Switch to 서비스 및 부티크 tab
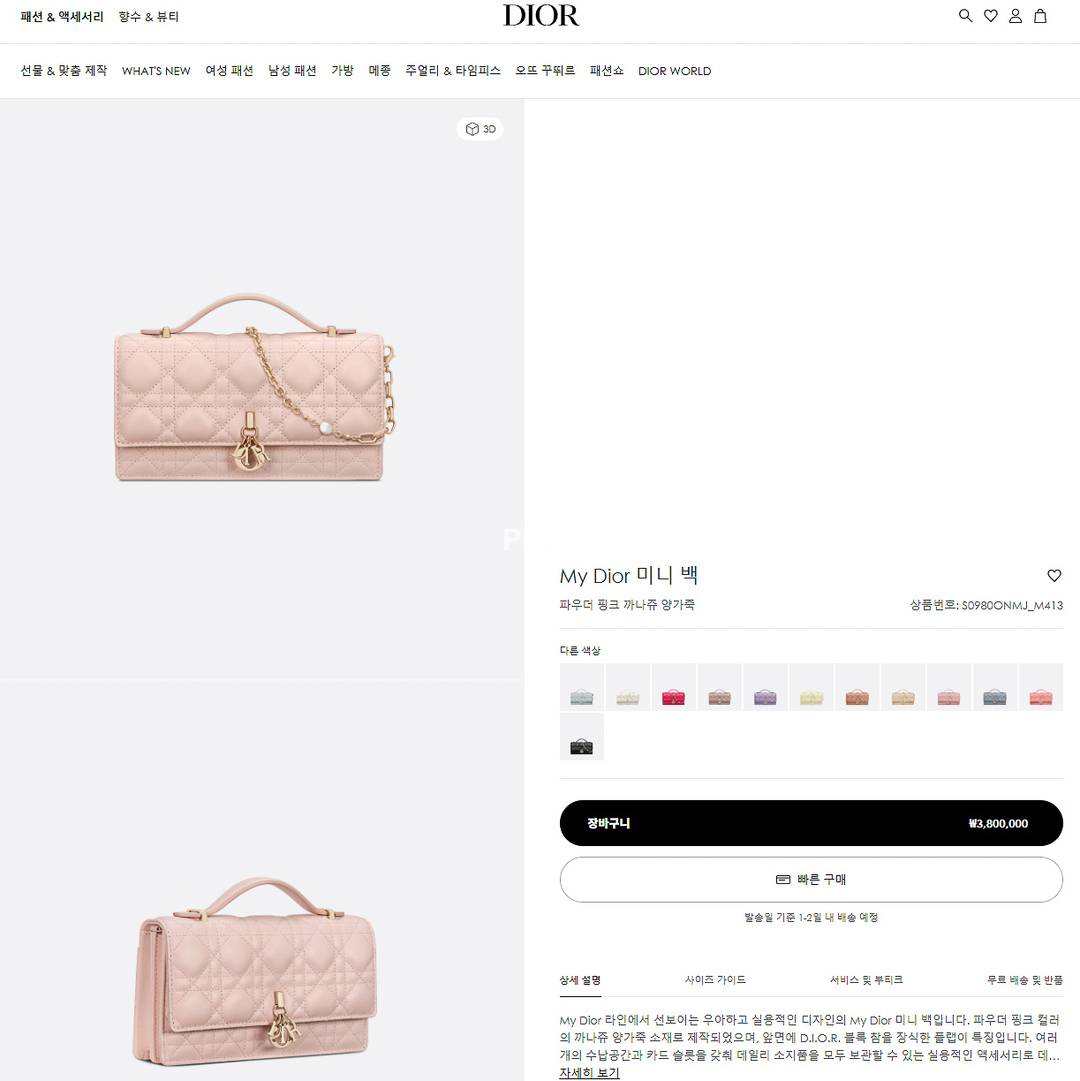This screenshot has width=1080, height=1081. click(866, 980)
